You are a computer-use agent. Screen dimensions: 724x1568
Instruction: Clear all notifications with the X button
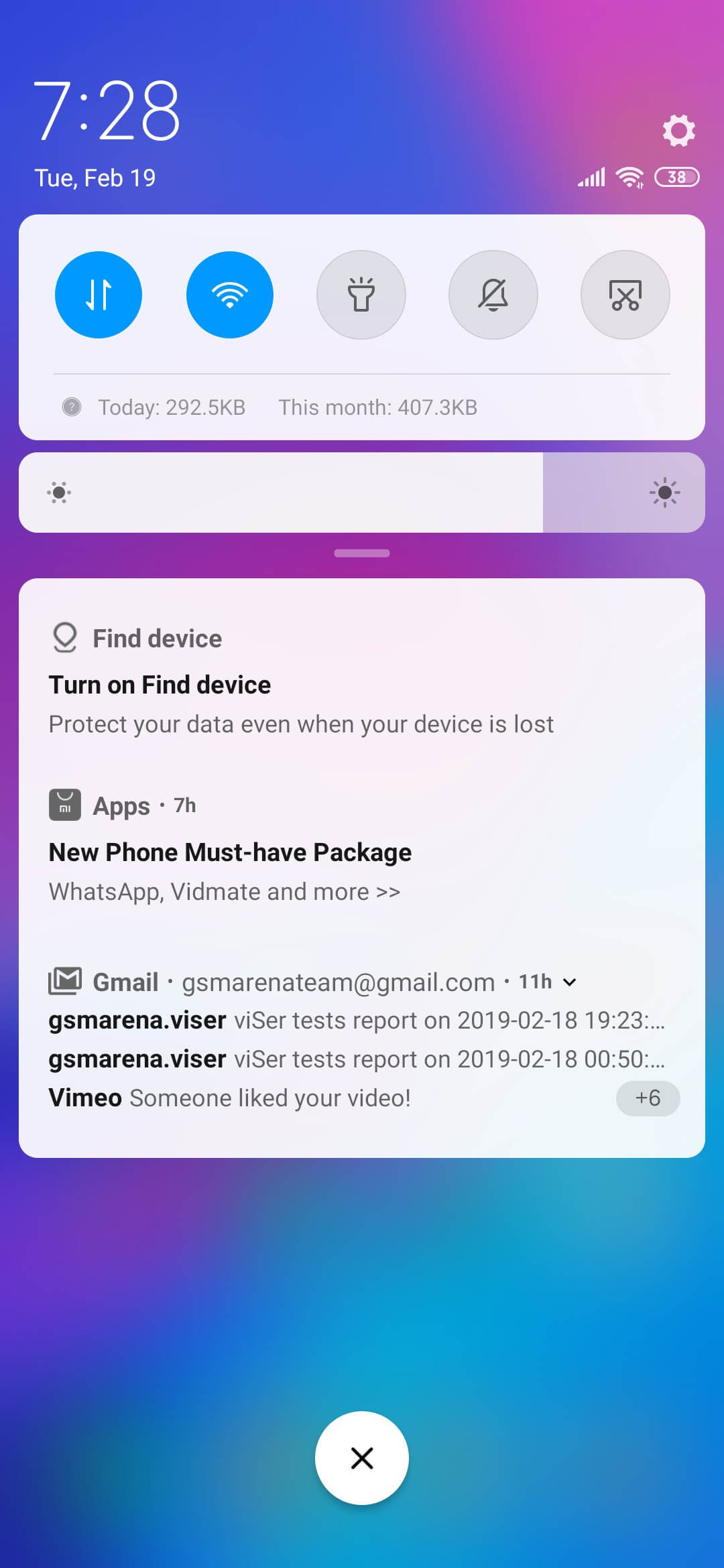(x=362, y=1458)
